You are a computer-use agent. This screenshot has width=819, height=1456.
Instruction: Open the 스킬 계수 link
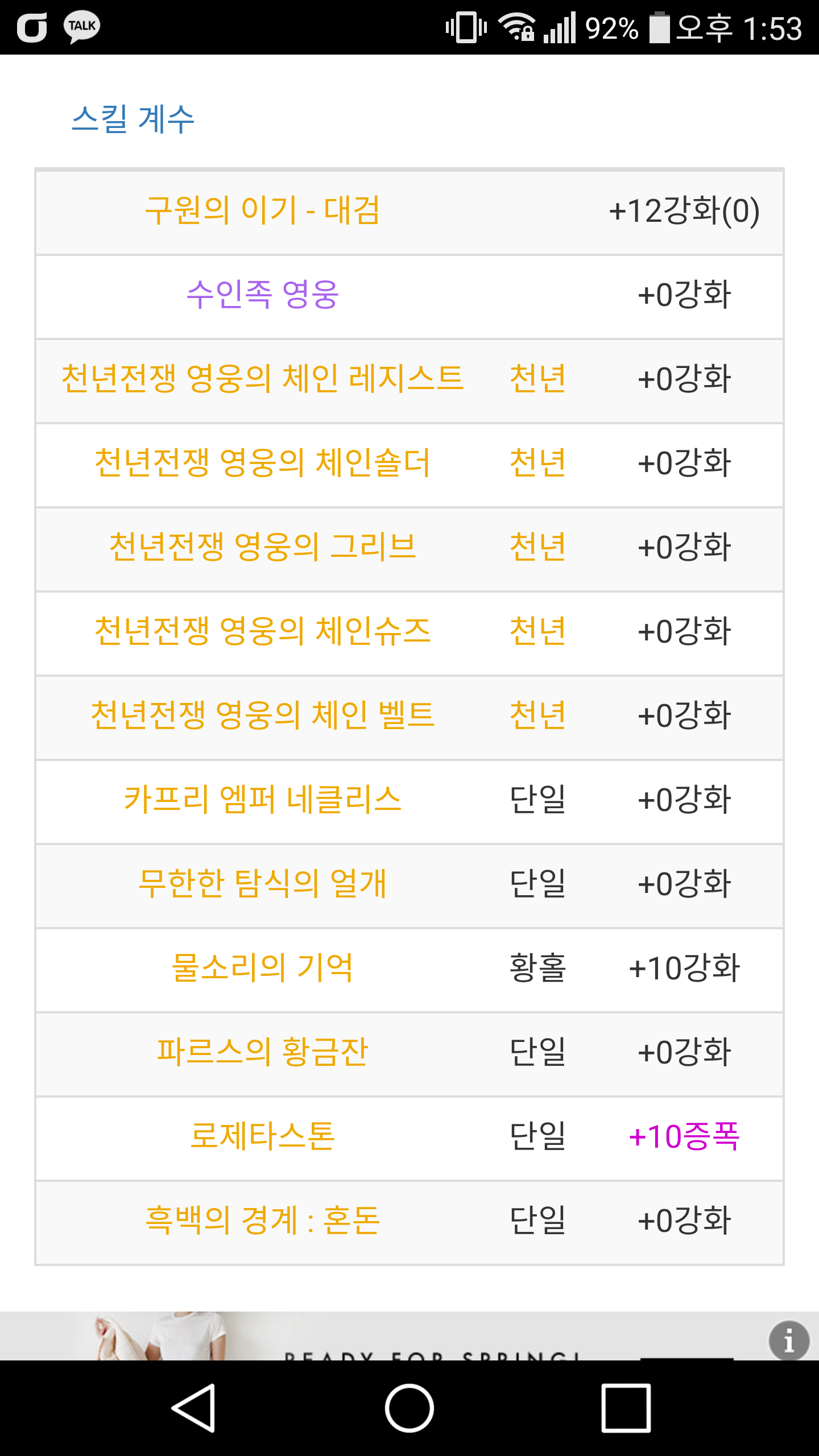pos(133,119)
